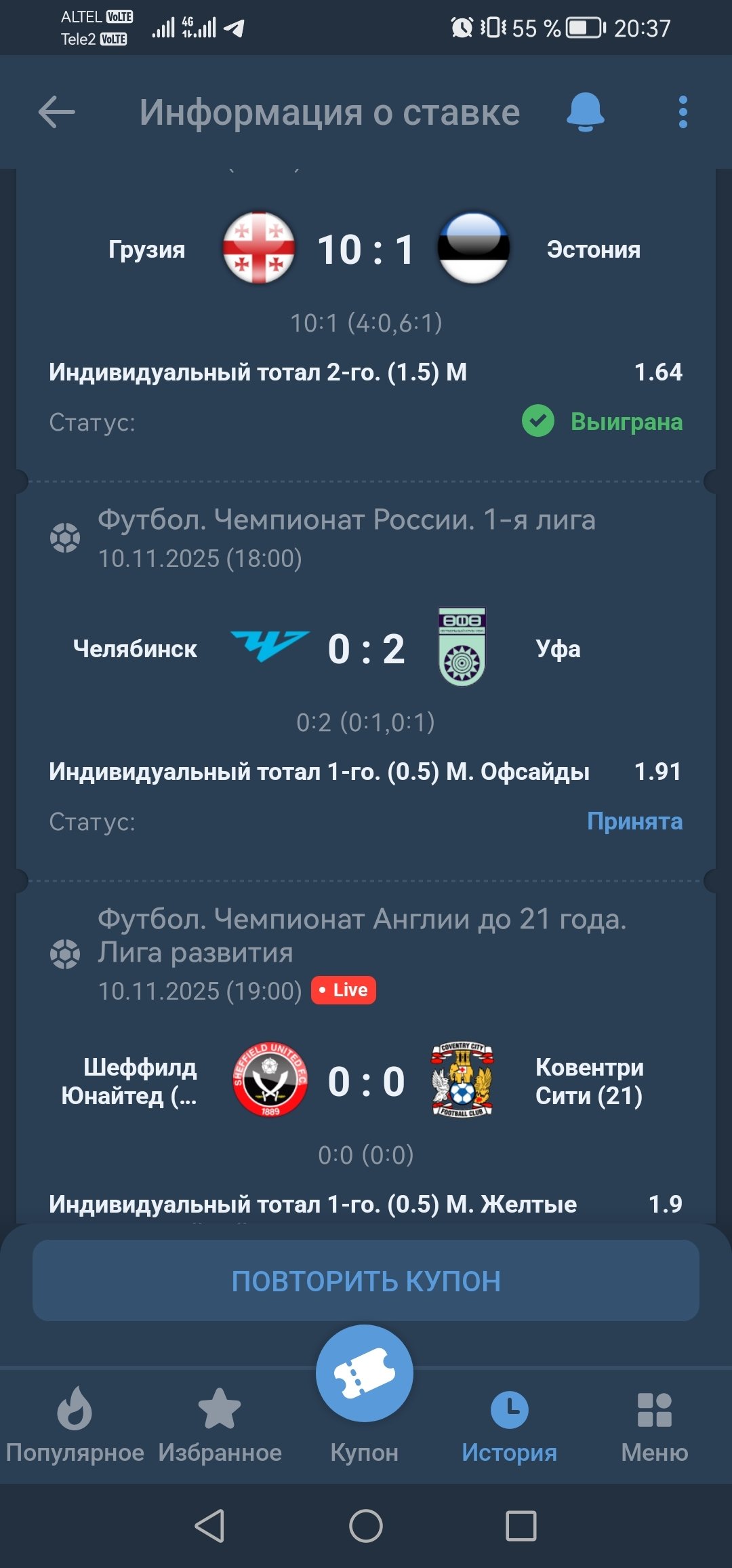The image size is (732, 1568).
Task: Tap the system recent apps button
Action: (x=521, y=1526)
